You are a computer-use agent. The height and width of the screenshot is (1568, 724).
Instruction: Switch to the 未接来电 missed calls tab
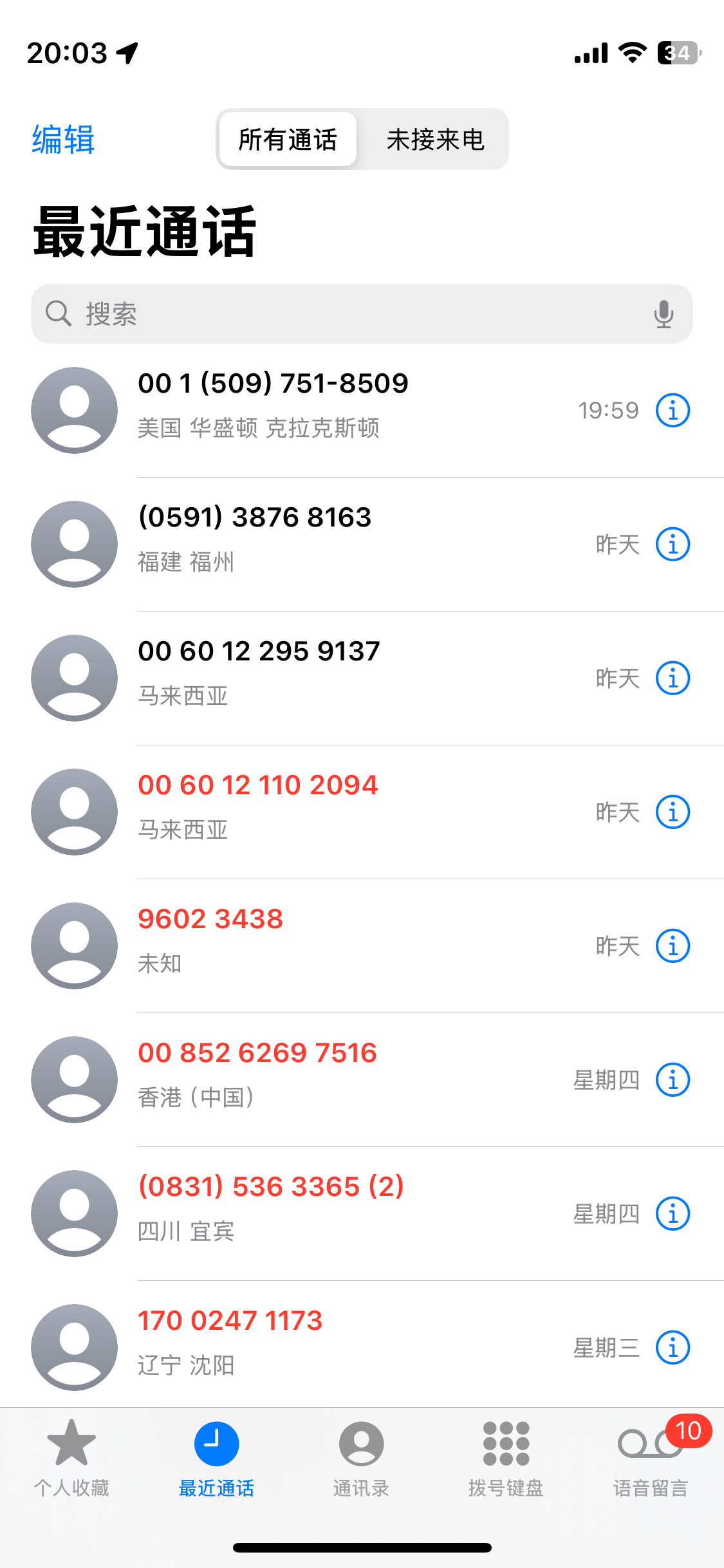[435, 140]
